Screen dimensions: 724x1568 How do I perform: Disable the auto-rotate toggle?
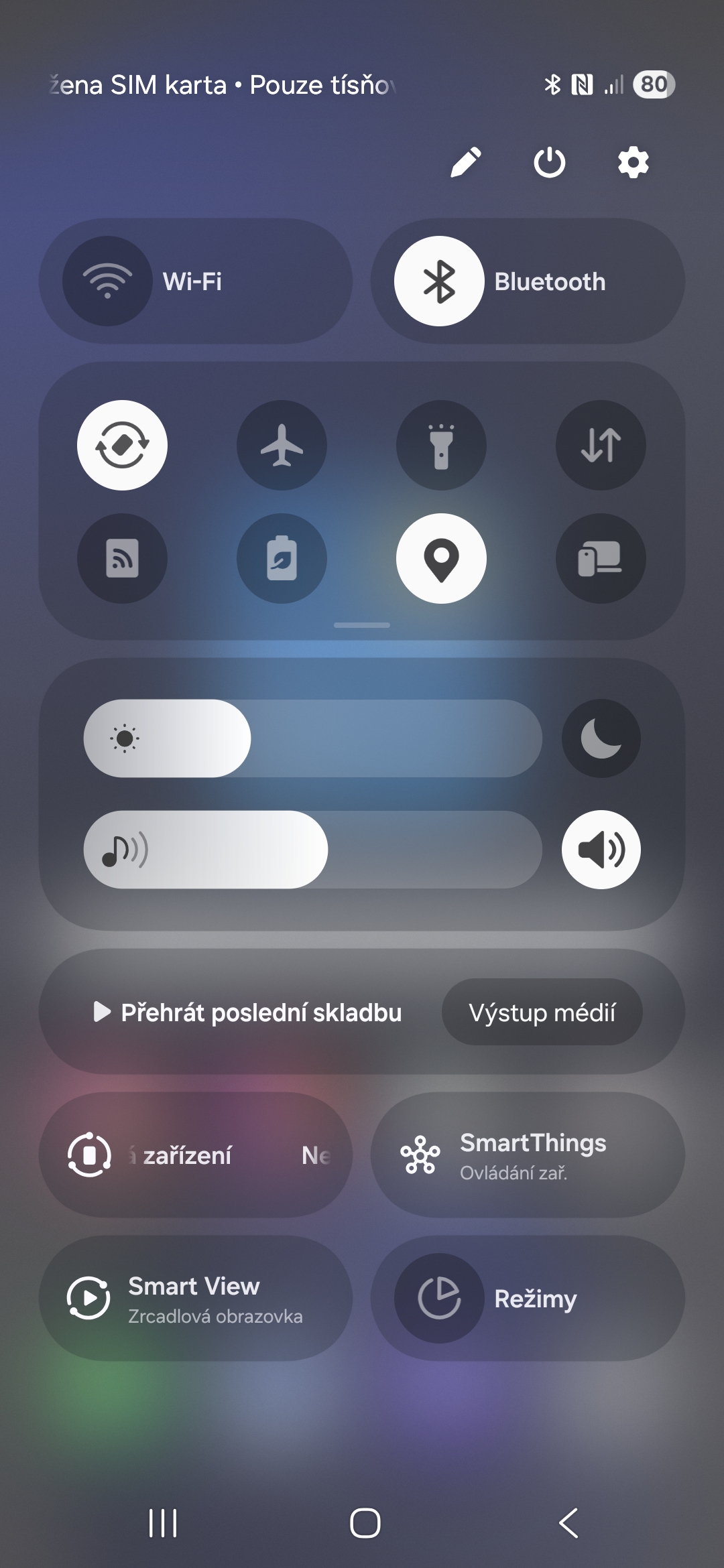click(122, 446)
